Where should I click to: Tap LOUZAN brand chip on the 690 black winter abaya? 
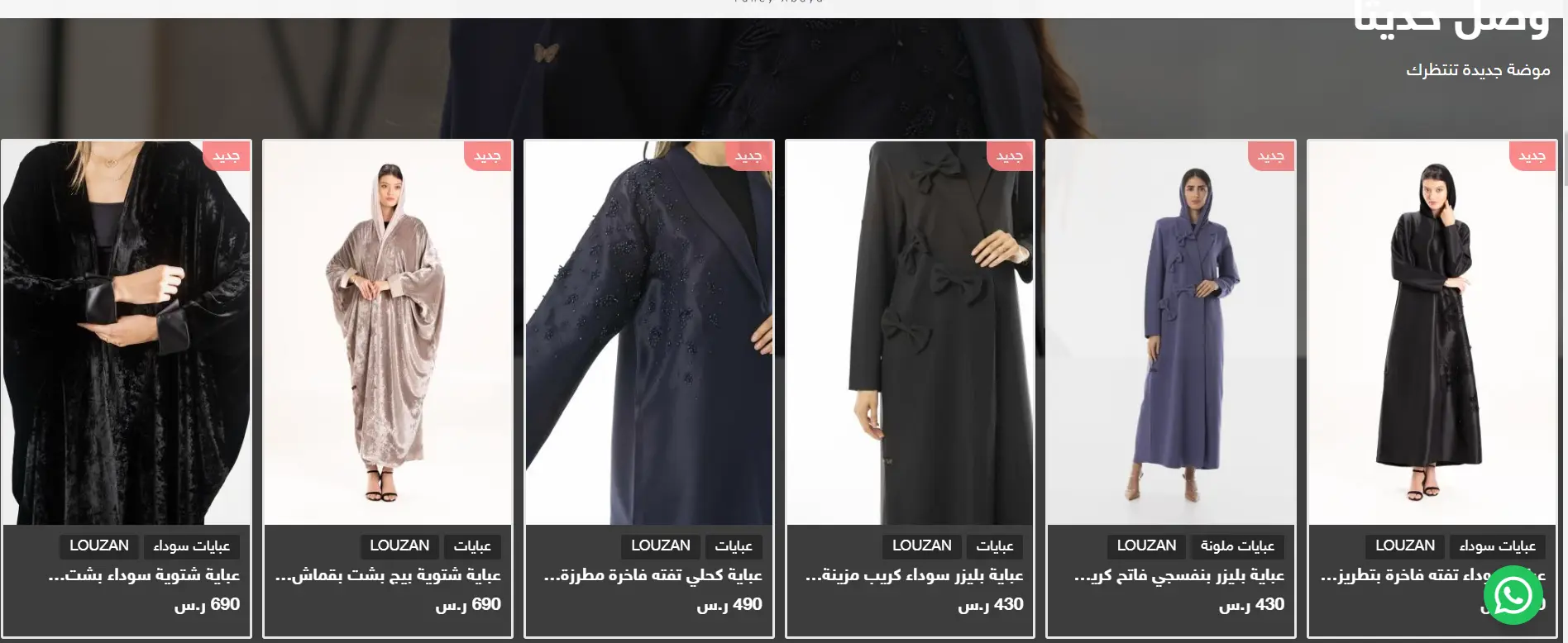(x=99, y=546)
